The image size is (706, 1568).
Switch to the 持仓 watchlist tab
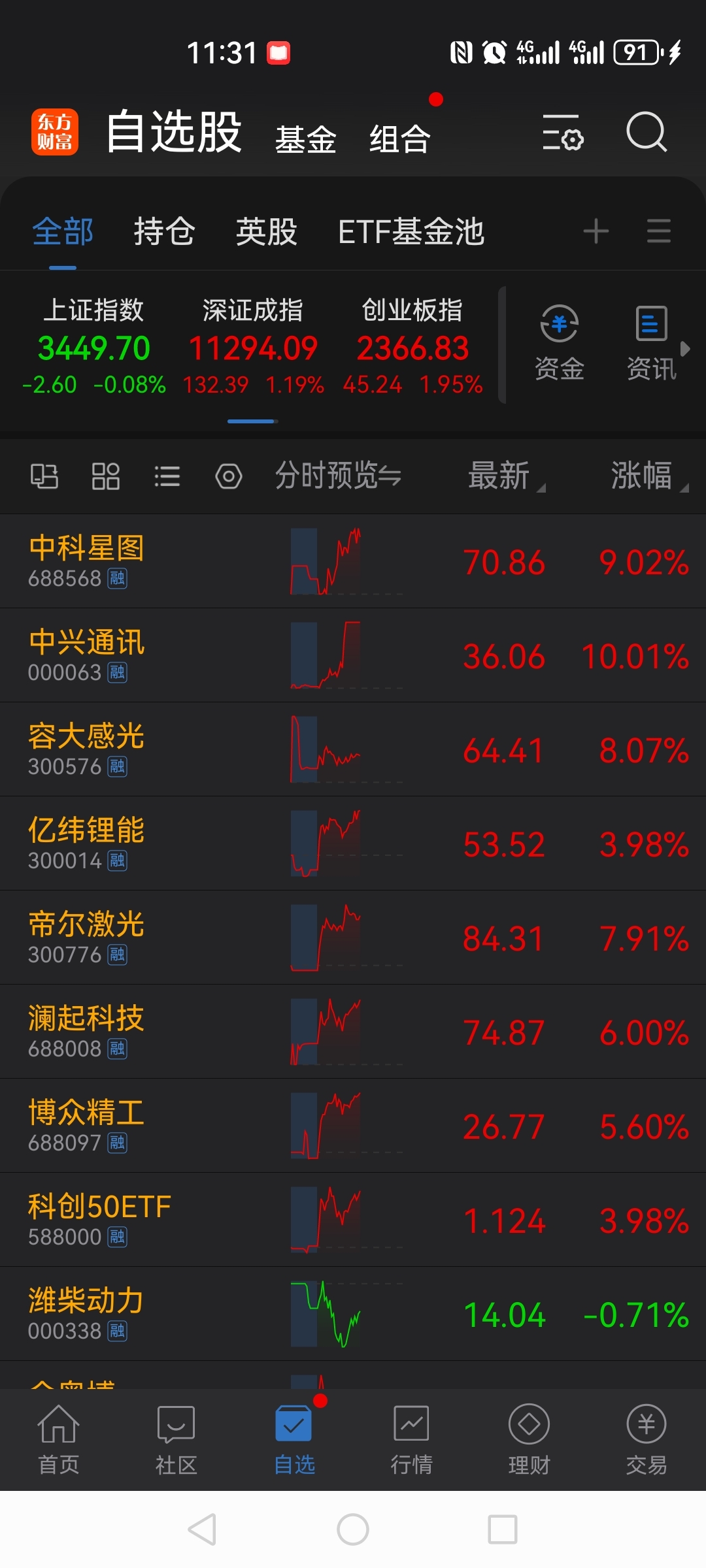point(163,231)
